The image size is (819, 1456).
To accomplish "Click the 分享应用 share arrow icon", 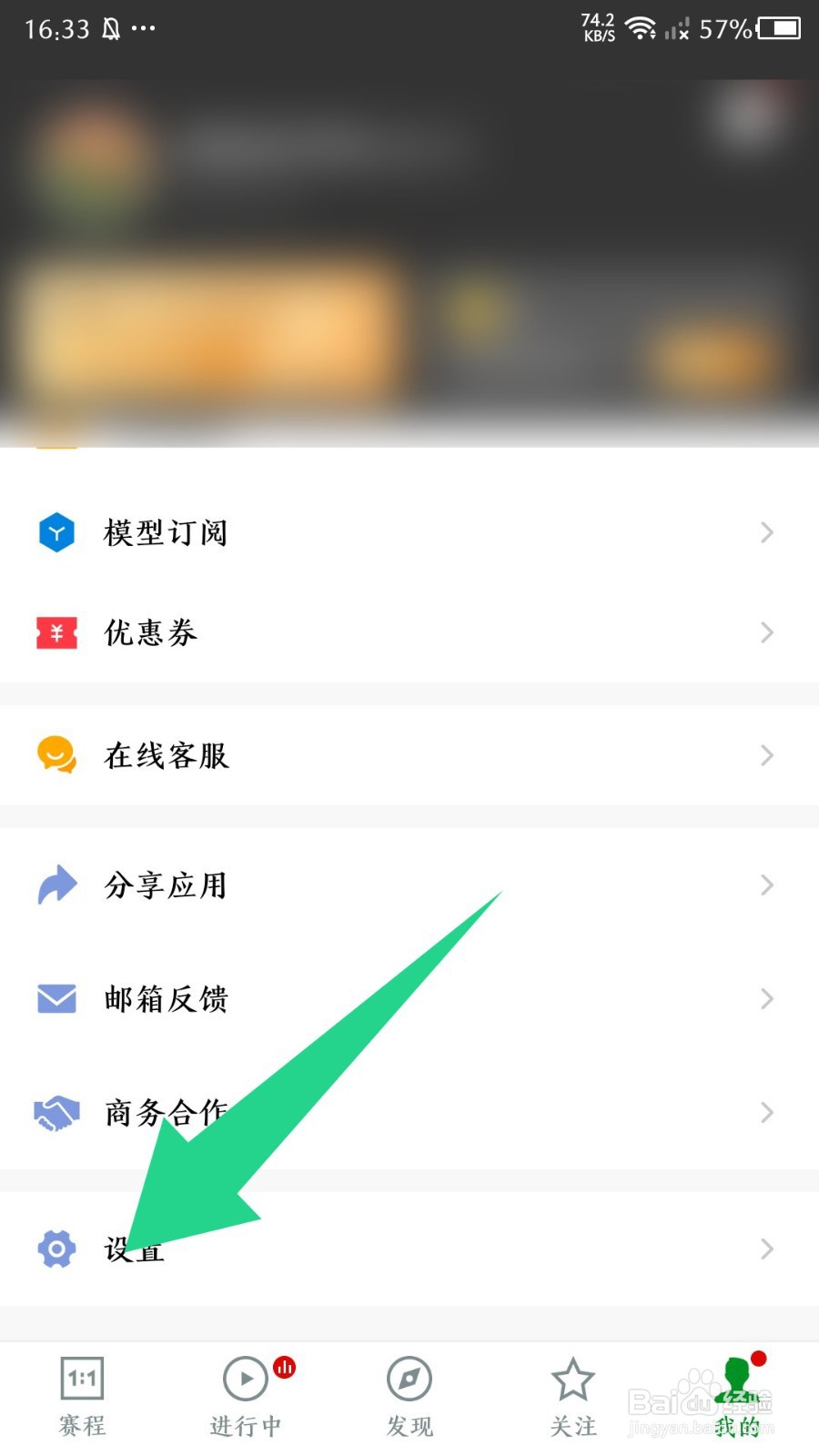I will (x=56, y=885).
